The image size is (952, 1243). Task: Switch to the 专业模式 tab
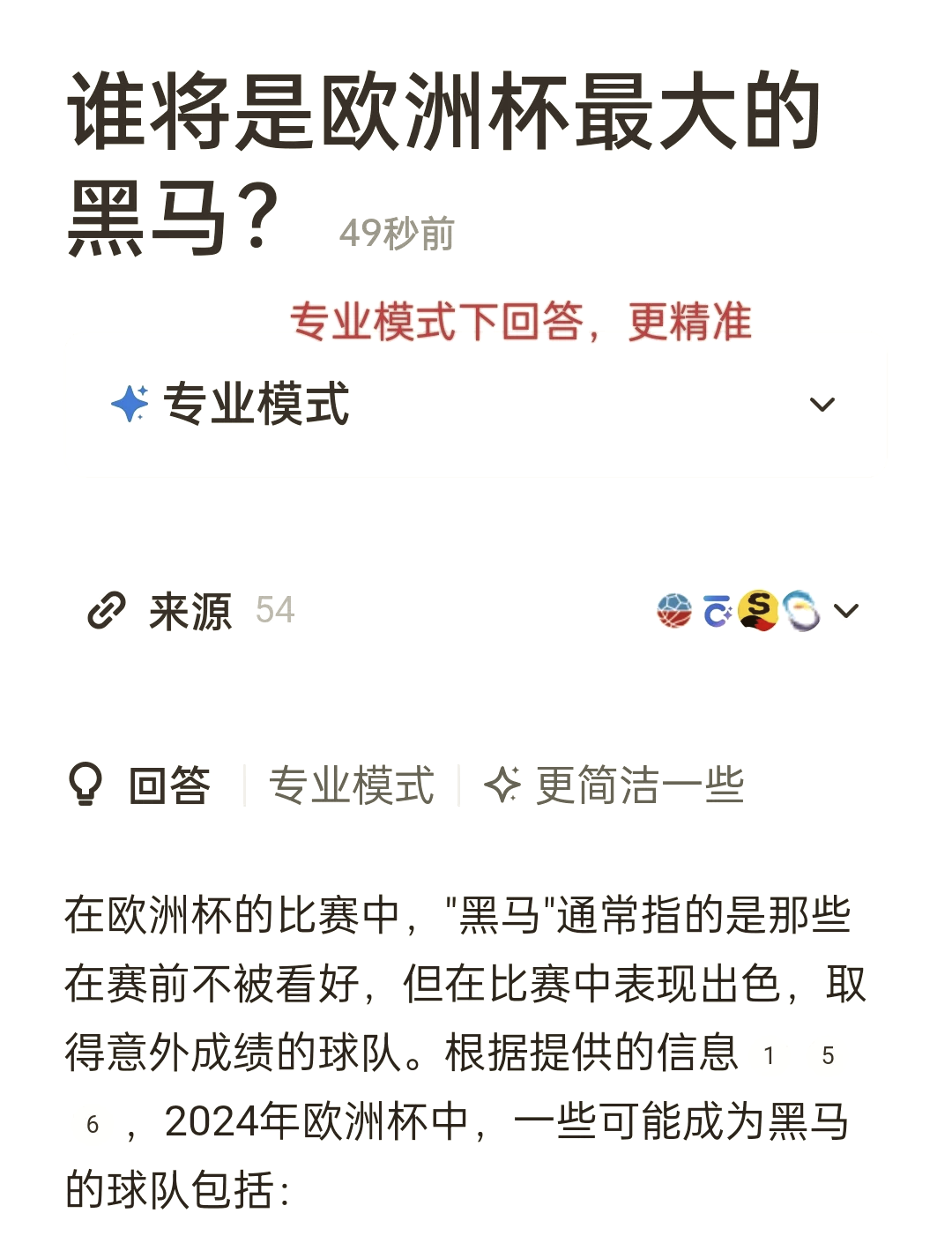click(352, 787)
